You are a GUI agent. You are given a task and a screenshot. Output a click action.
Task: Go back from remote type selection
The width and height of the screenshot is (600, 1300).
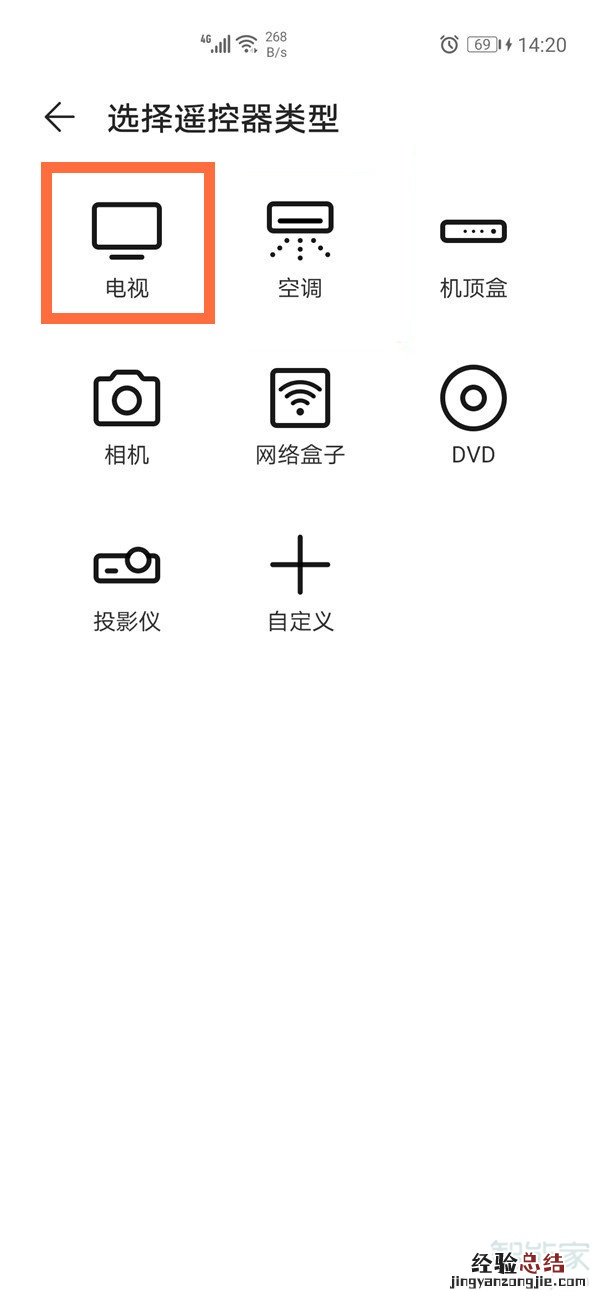(60, 118)
